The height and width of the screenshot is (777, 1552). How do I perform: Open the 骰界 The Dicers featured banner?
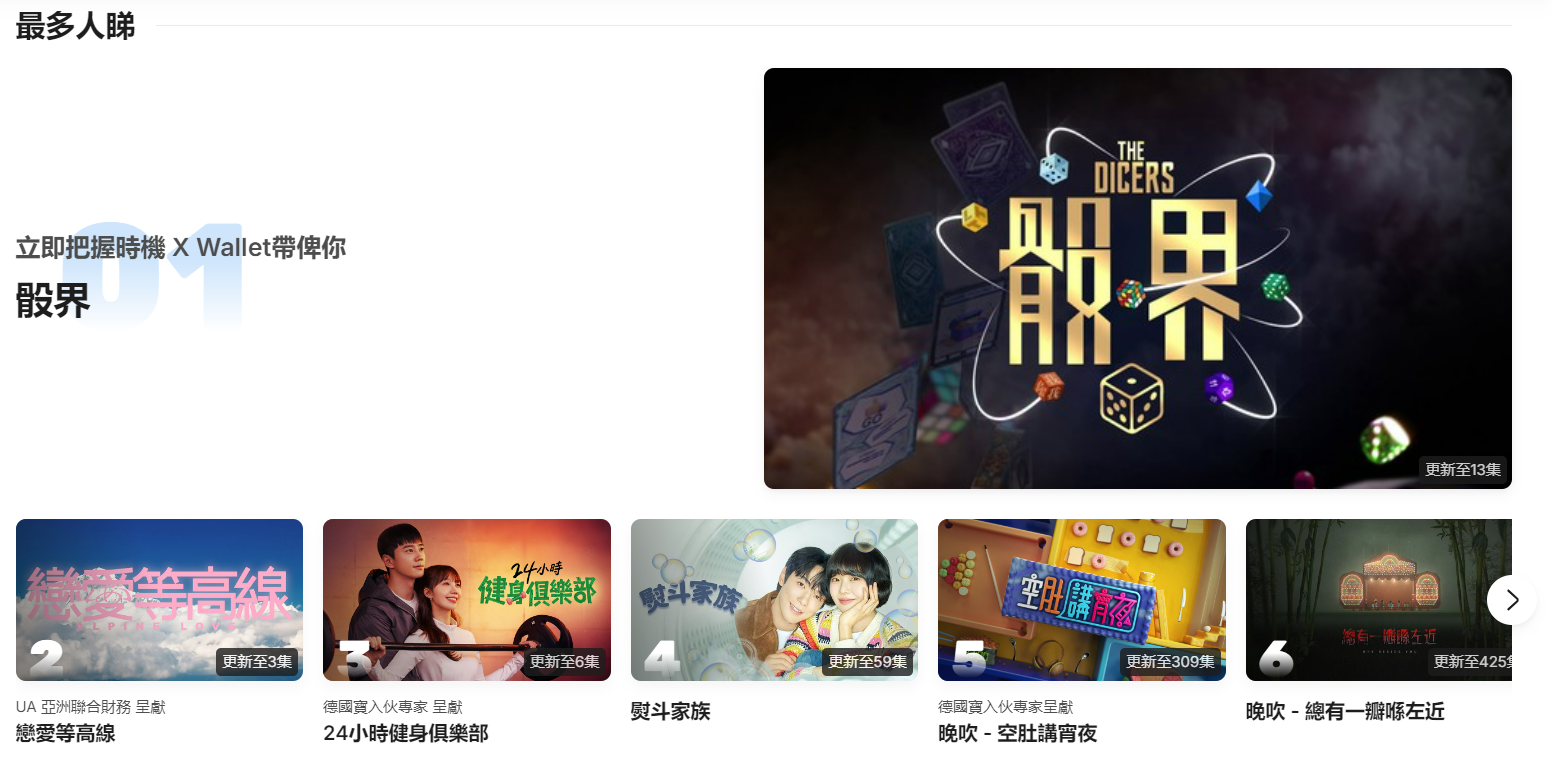(x=1137, y=278)
